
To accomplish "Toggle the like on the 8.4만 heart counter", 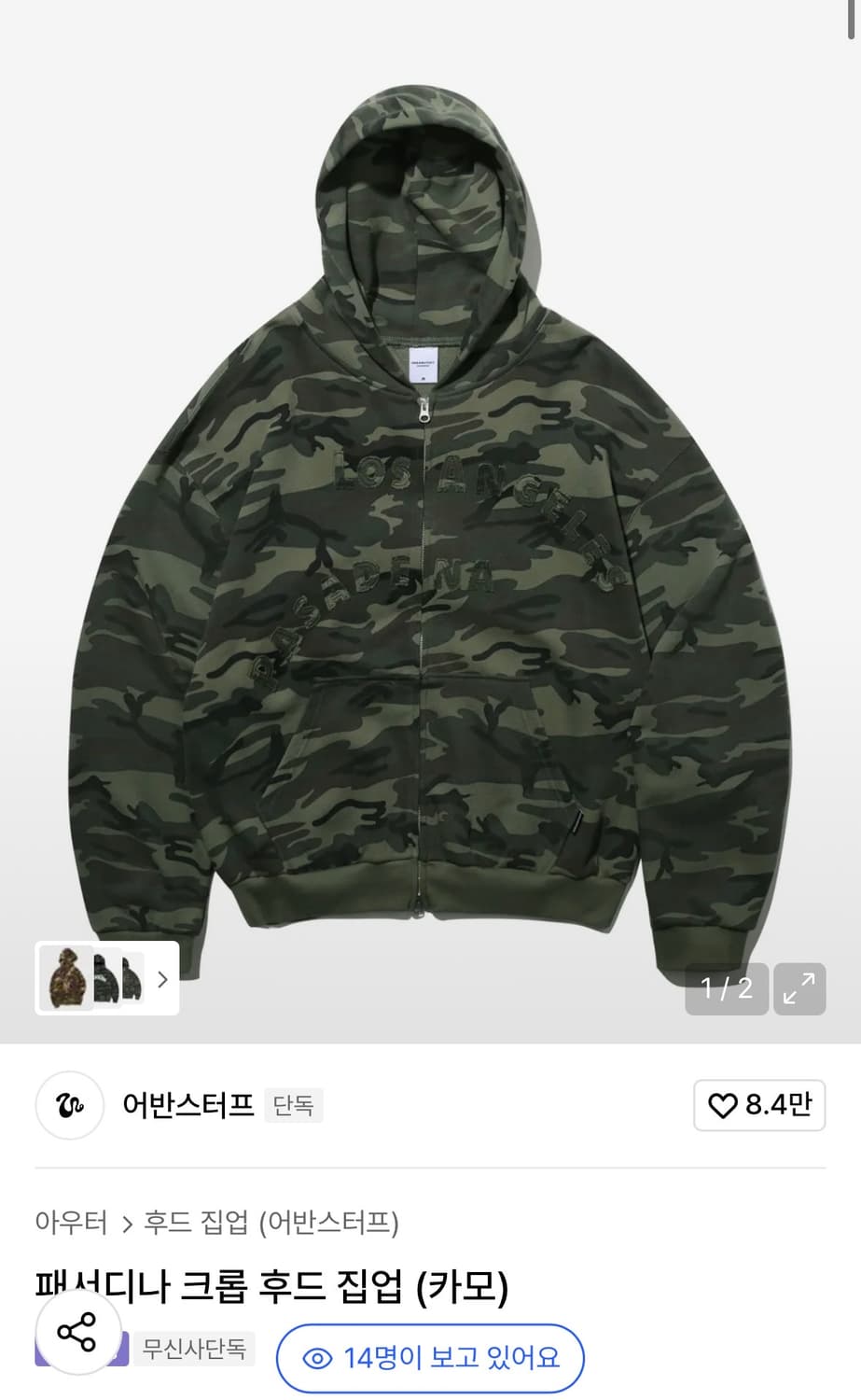I will tap(758, 1105).
